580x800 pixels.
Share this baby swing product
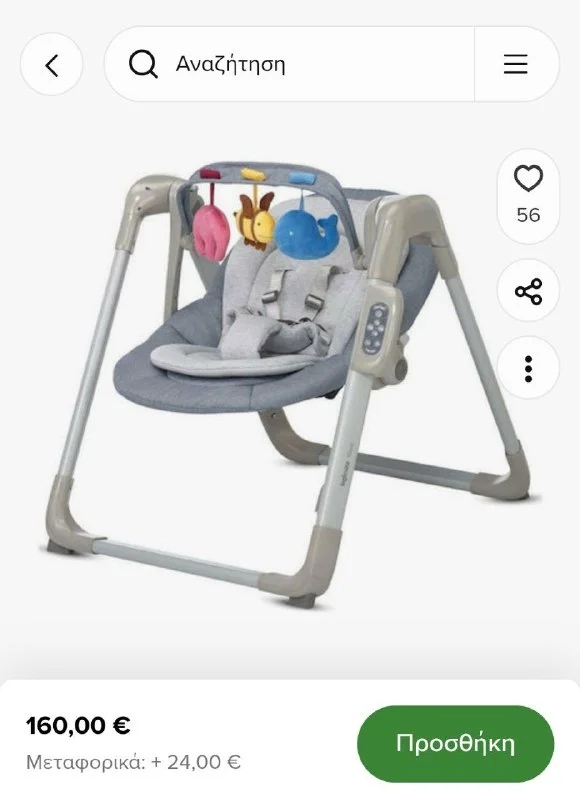tap(528, 291)
